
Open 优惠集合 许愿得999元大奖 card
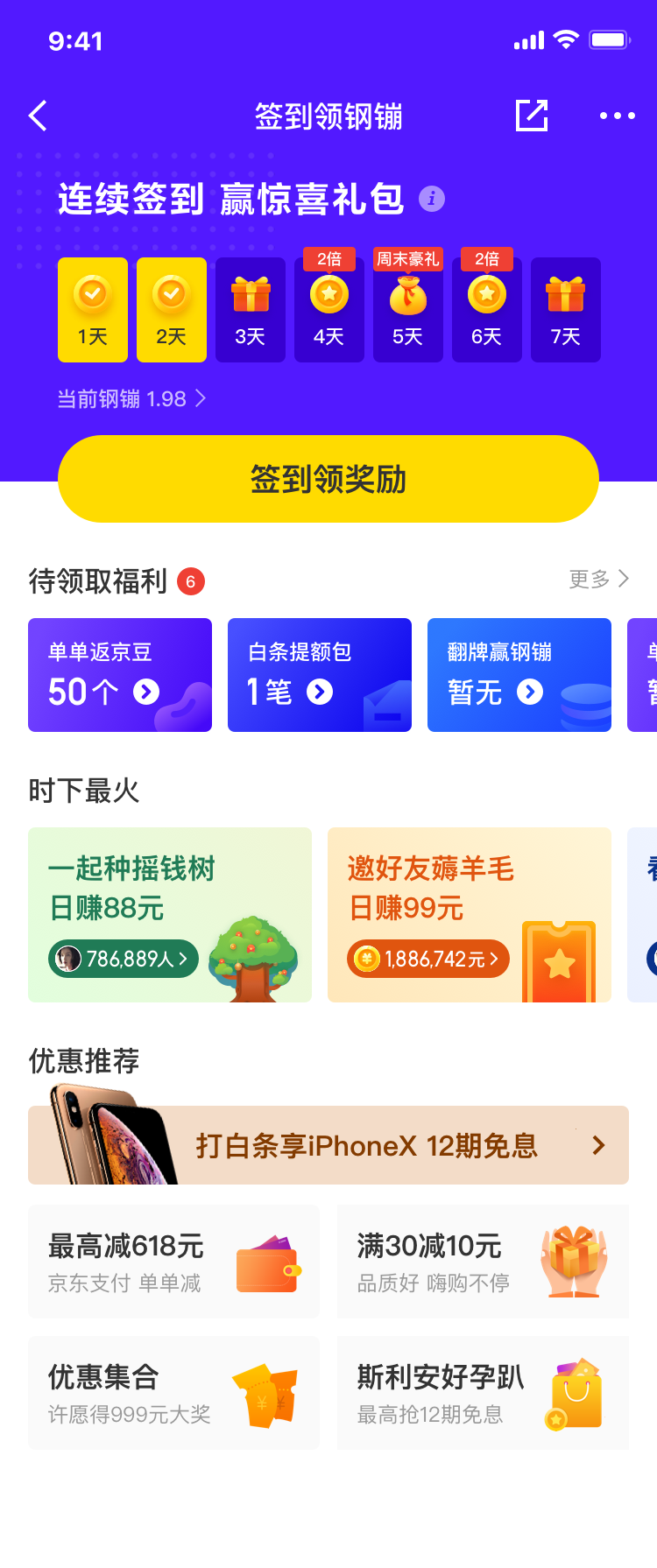173,1393
